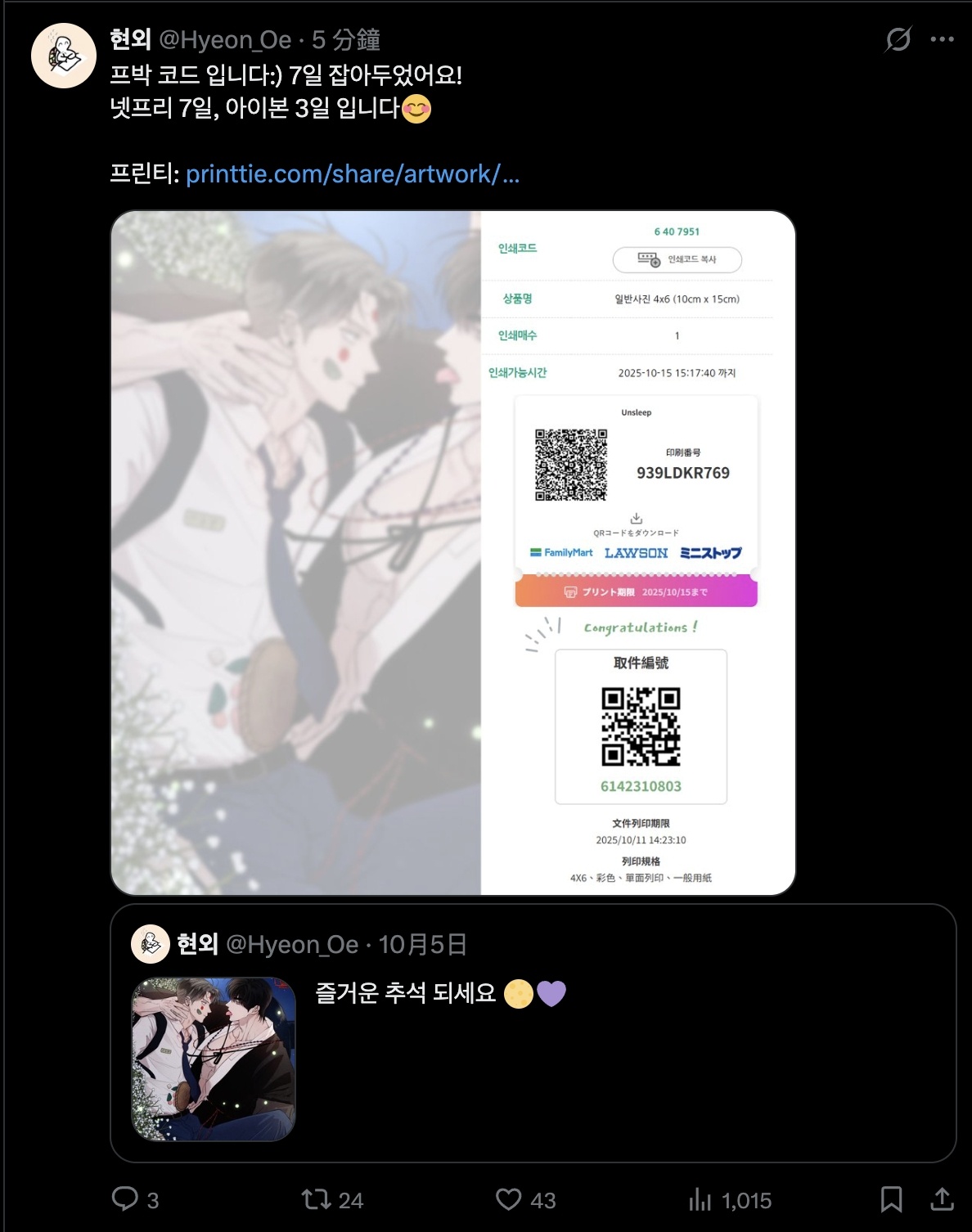Bookmark this tweet

891,1199
